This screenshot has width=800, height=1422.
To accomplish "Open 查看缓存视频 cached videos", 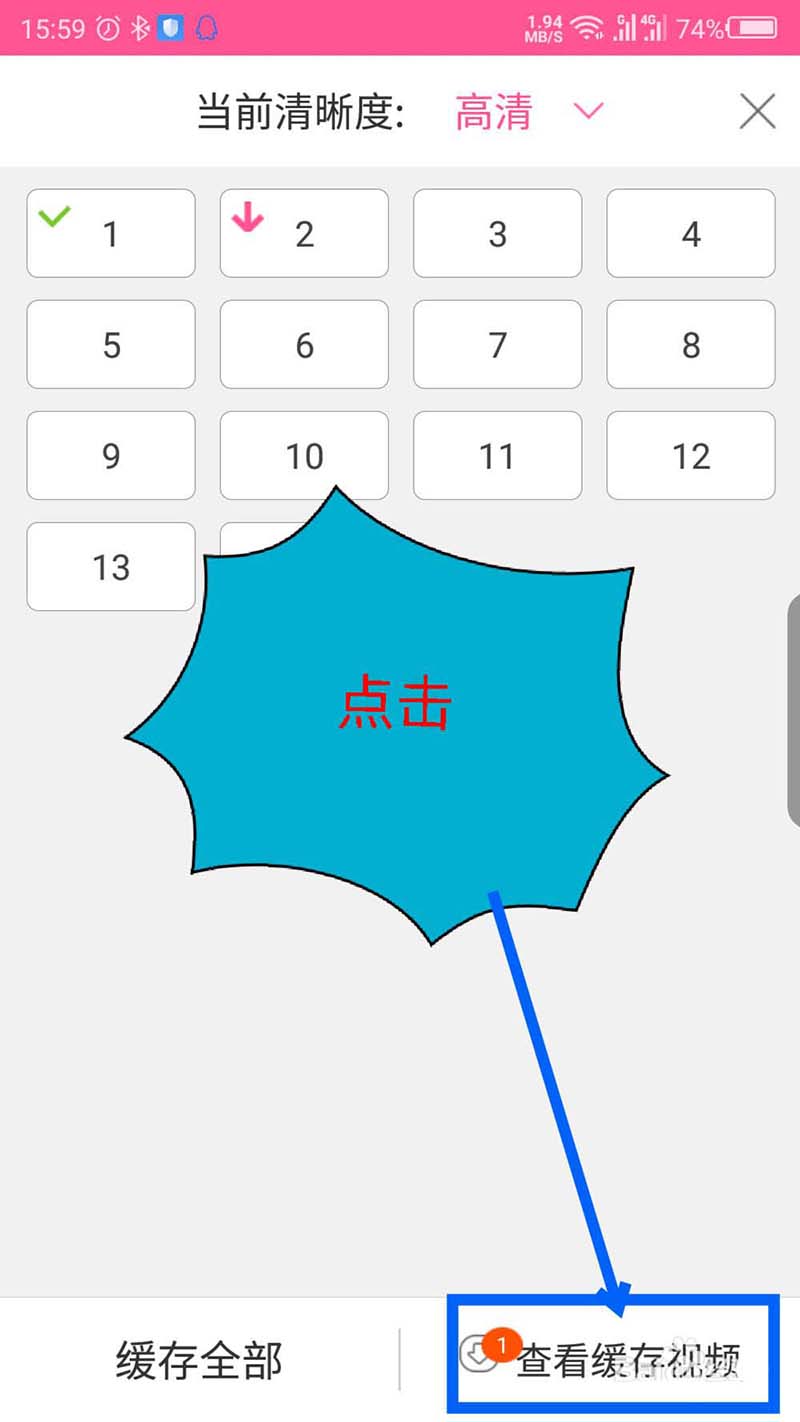I will [612, 1358].
